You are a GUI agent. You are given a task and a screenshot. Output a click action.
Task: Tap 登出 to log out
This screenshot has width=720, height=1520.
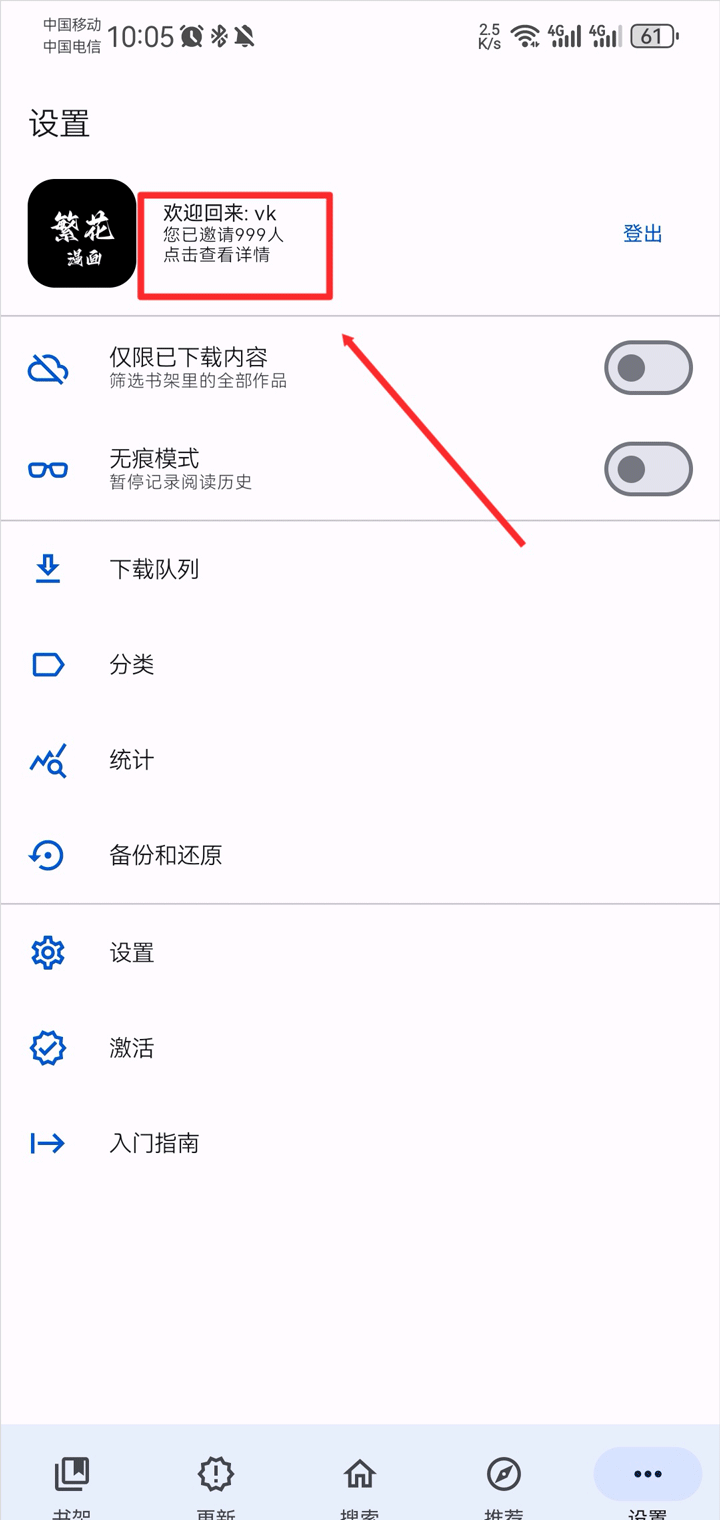coord(642,234)
